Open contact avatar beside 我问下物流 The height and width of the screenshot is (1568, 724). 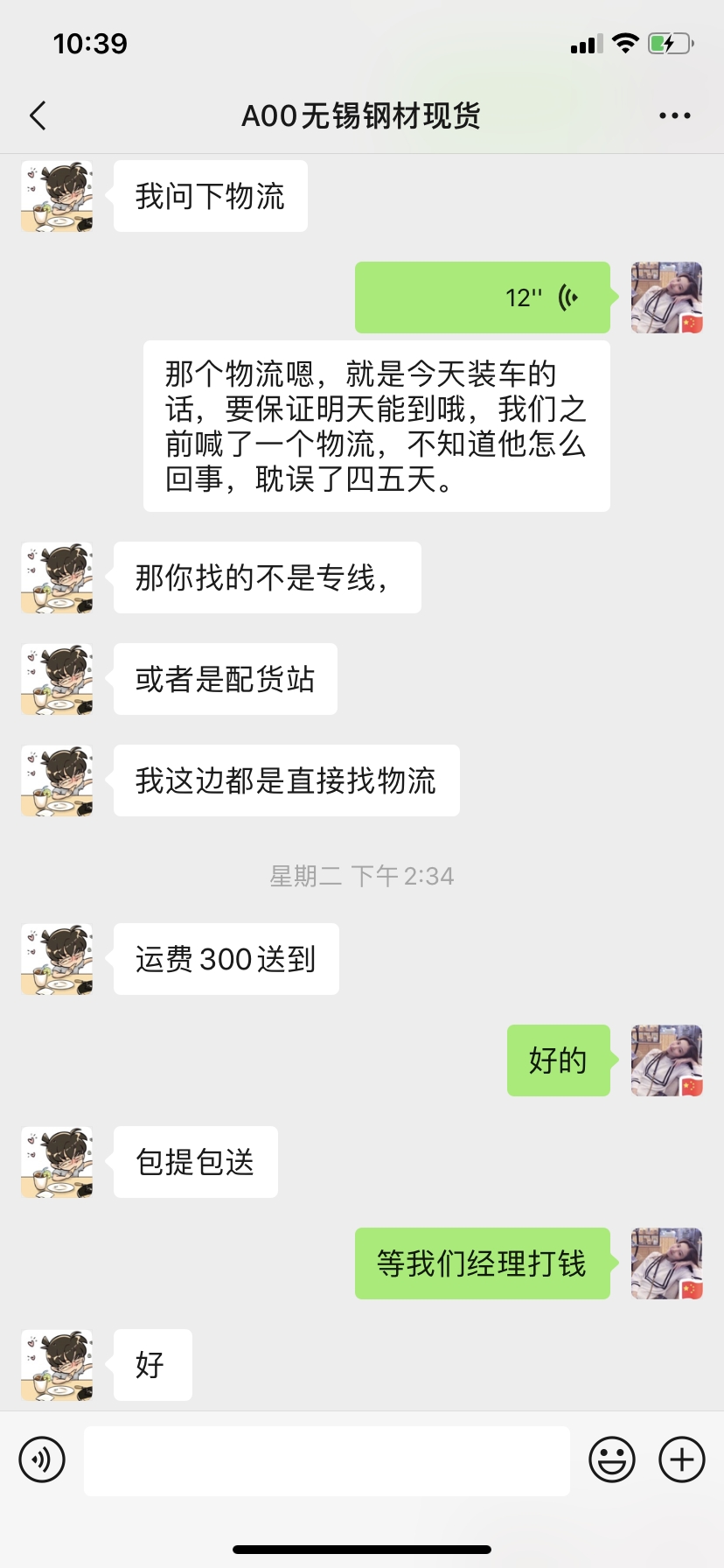(x=57, y=196)
